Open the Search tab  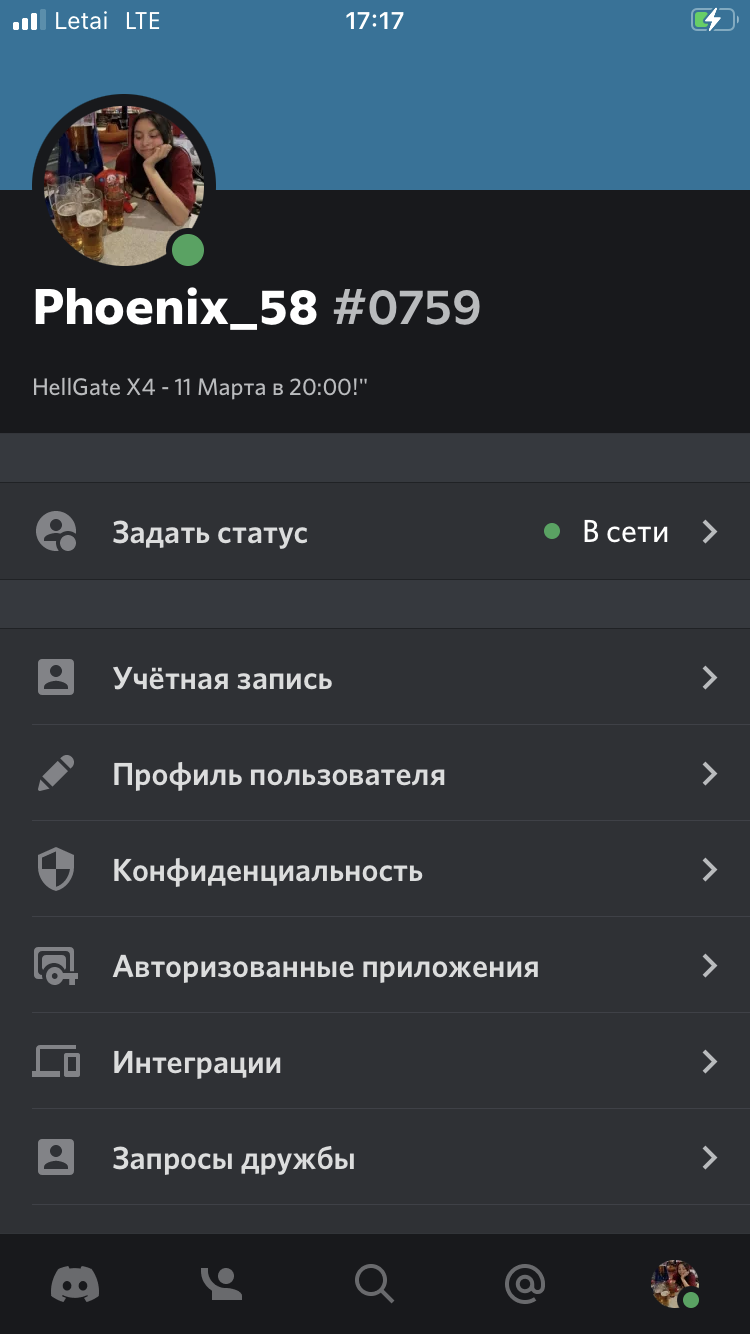point(374,1283)
